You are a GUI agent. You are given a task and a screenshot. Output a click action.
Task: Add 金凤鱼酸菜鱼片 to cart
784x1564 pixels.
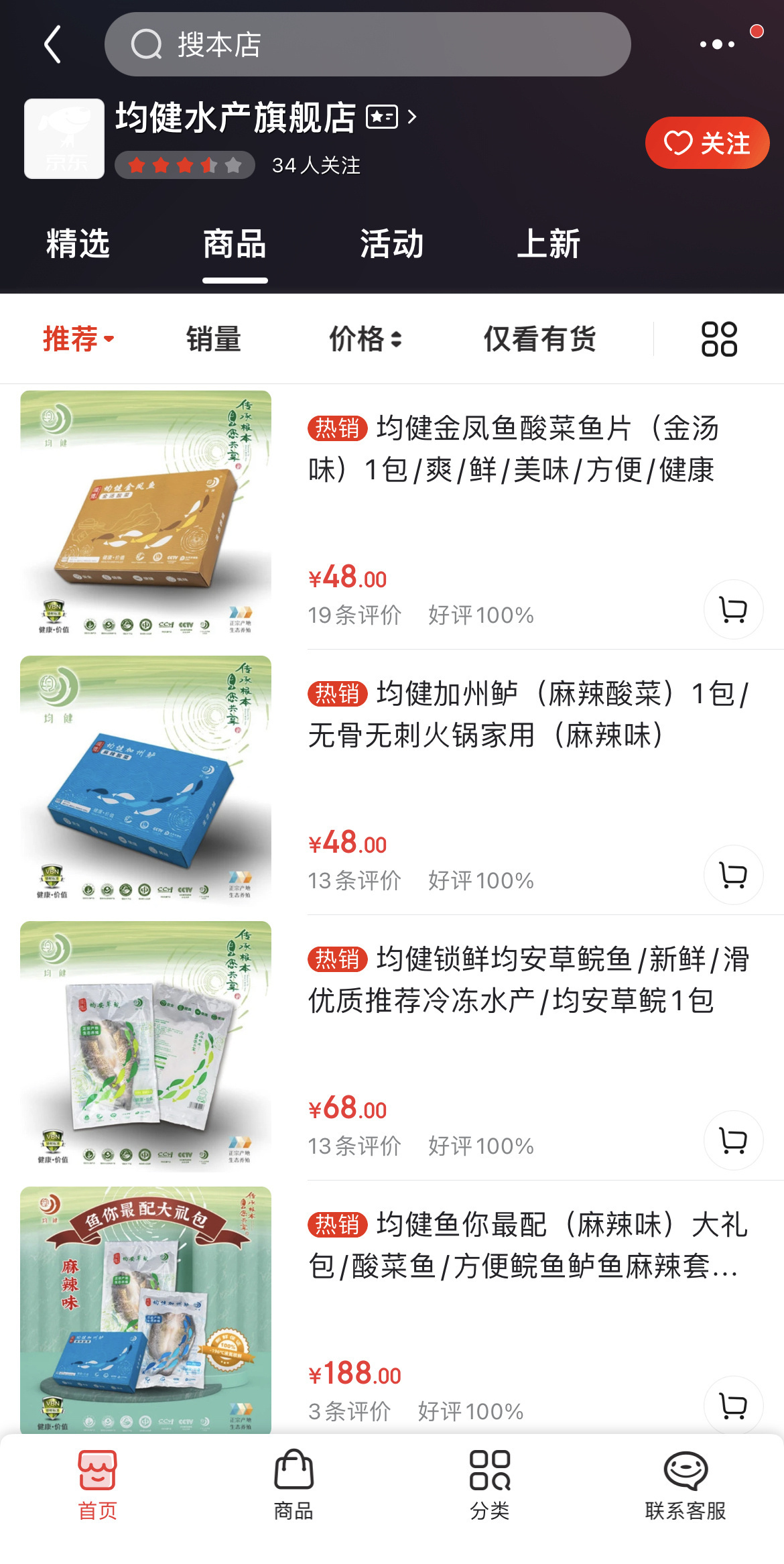[x=733, y=610]
